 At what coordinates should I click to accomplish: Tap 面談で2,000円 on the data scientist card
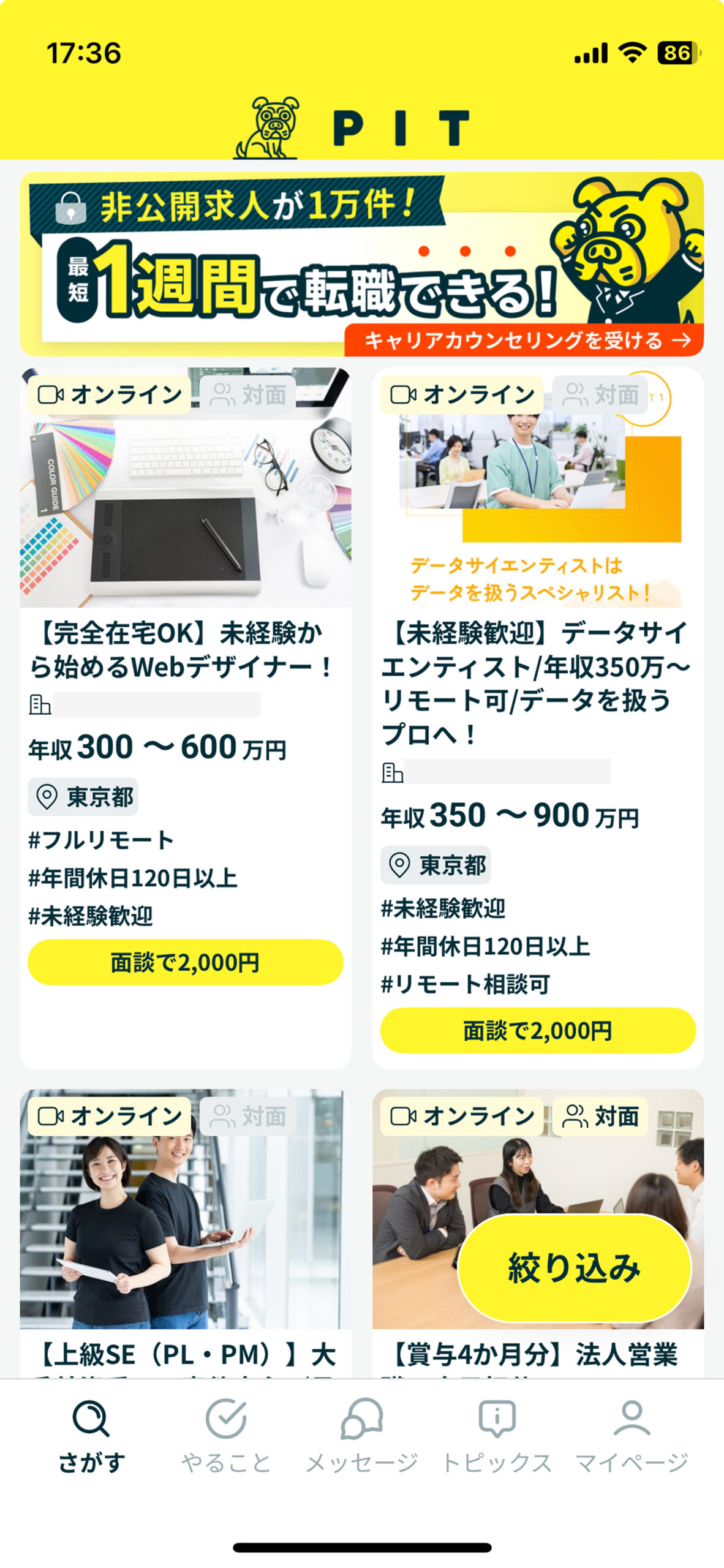[537, 1030]
